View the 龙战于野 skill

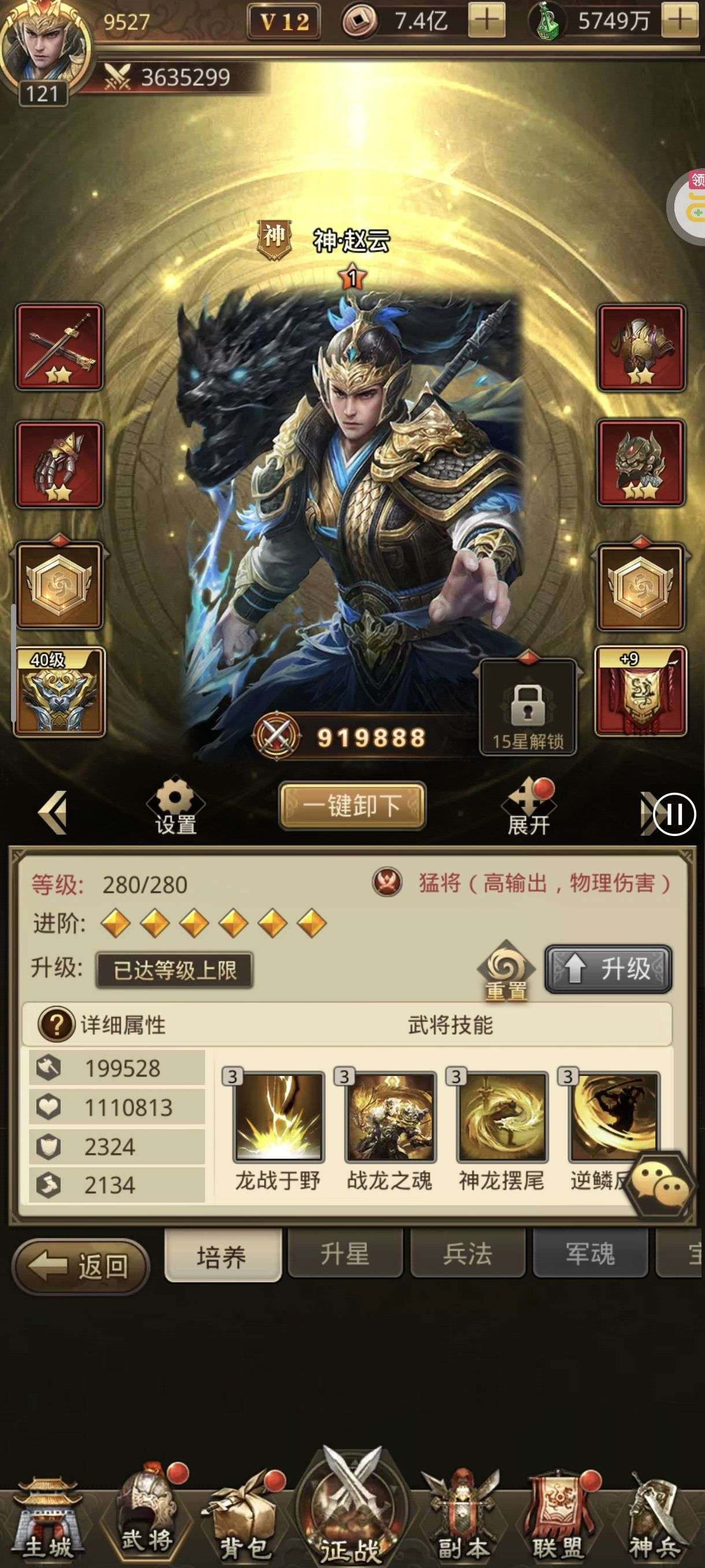(278, 1118)
